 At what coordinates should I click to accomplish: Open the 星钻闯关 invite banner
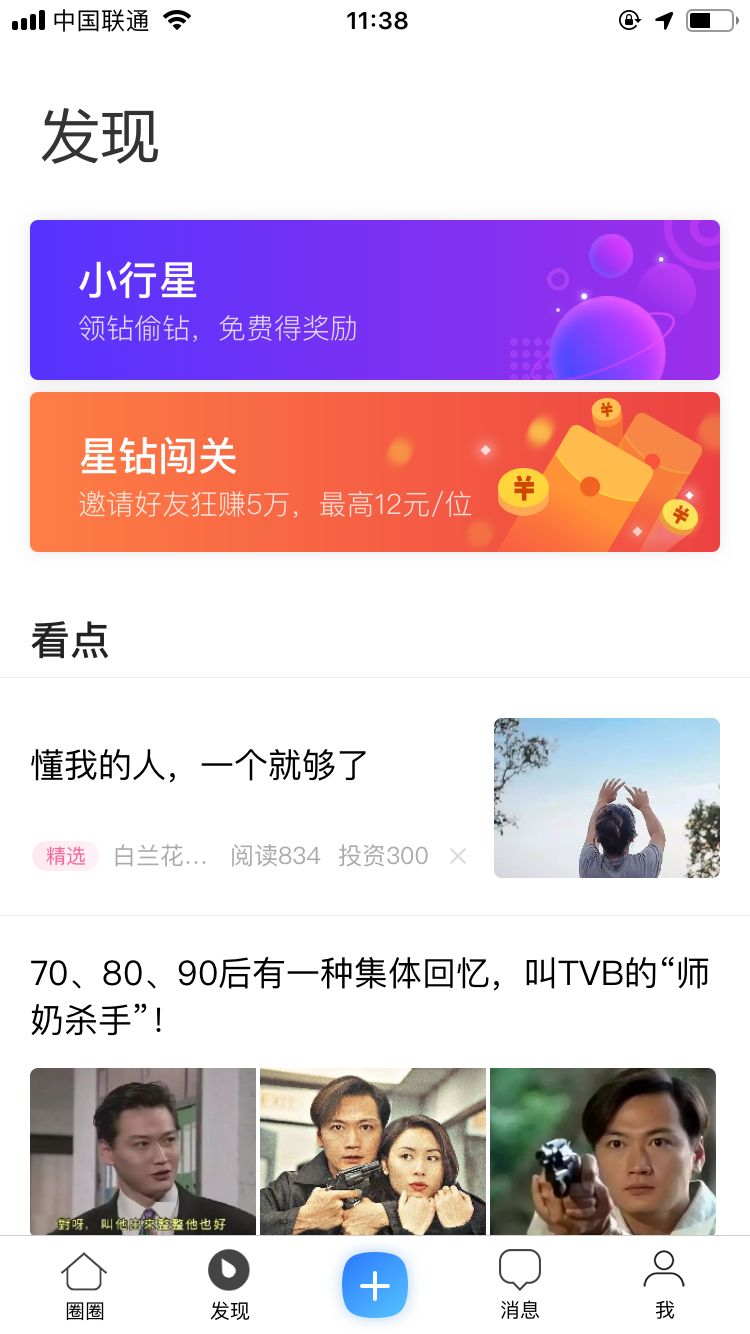point(374,472)
